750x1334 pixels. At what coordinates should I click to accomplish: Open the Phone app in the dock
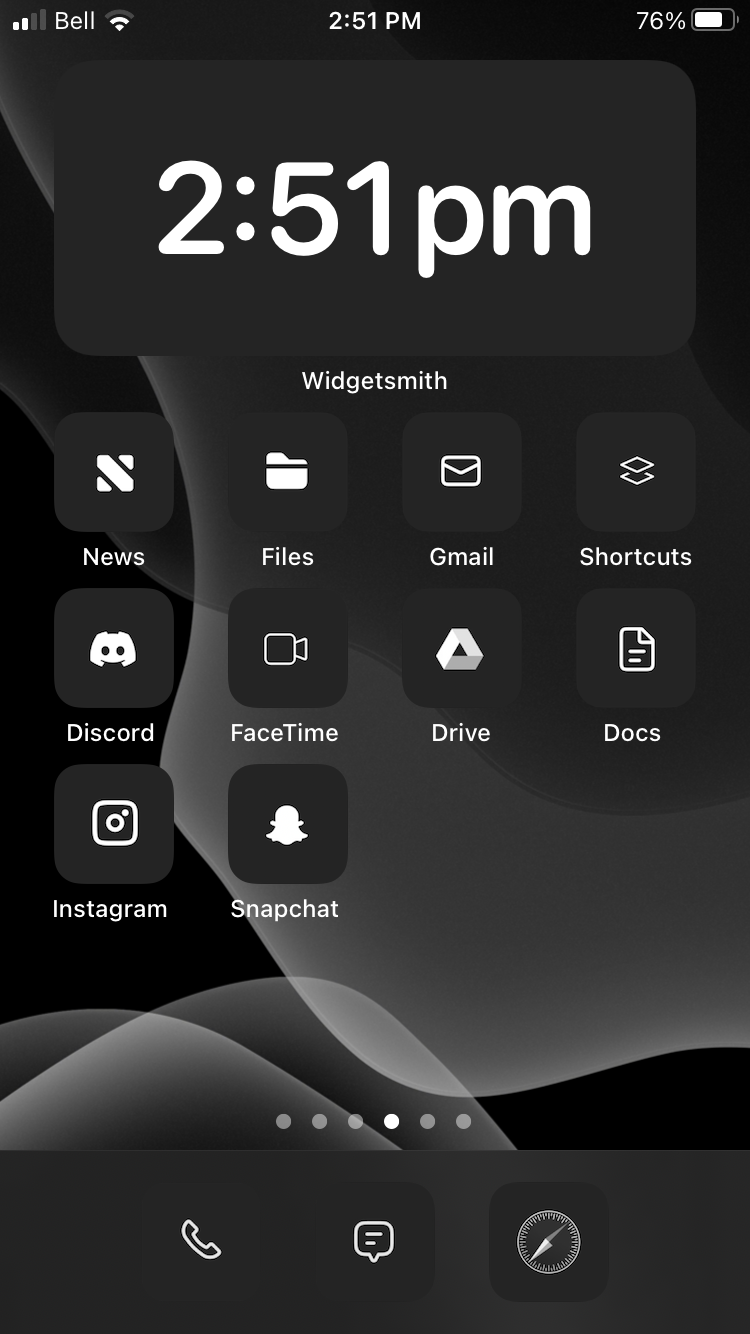coord(201,1241)
